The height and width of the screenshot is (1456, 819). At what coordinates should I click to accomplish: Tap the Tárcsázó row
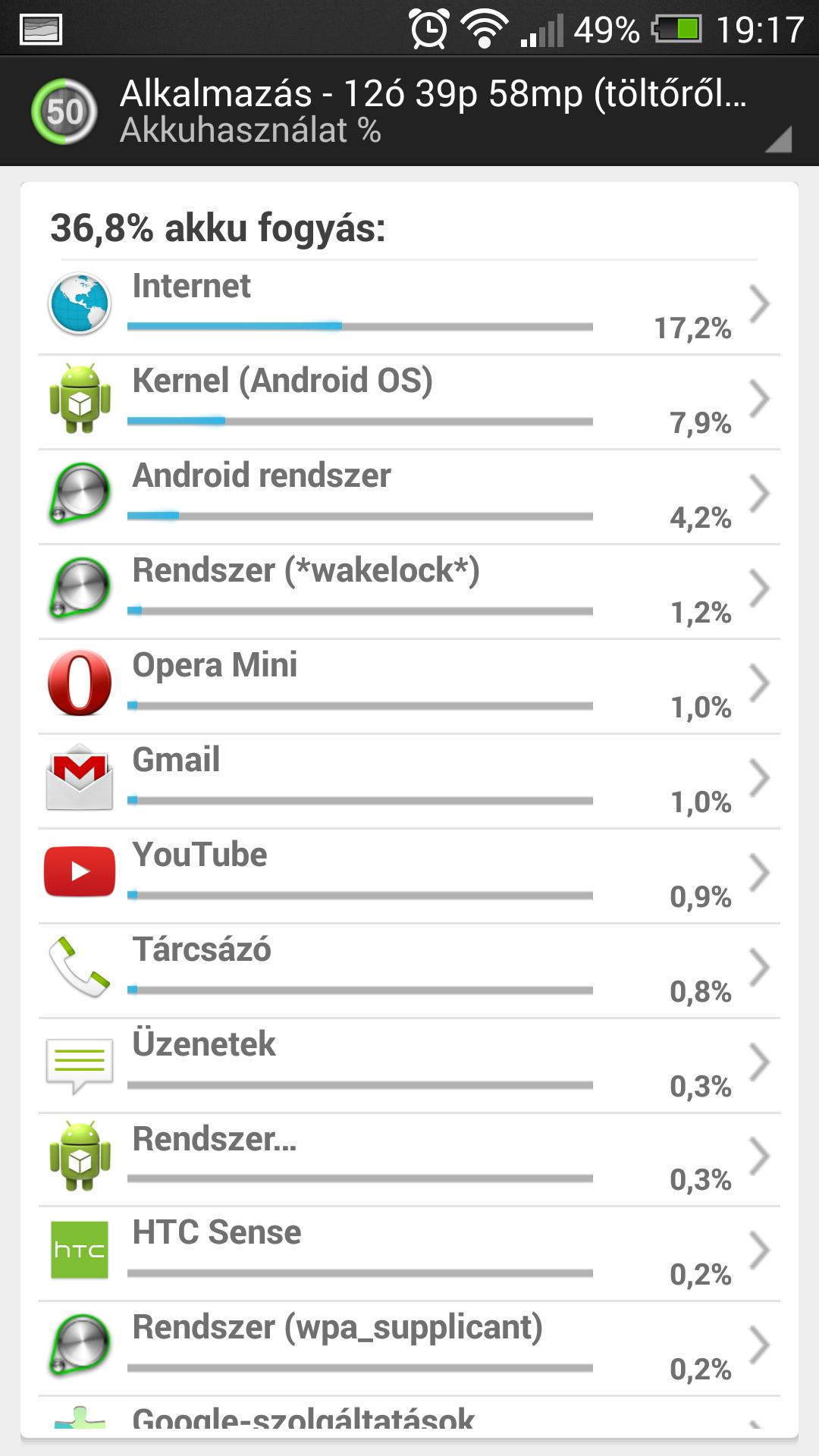(x=409, y=971)
